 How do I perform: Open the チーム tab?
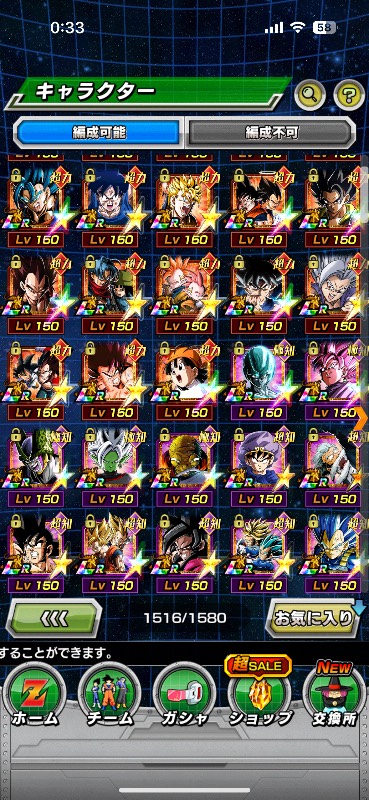[109, 696]
